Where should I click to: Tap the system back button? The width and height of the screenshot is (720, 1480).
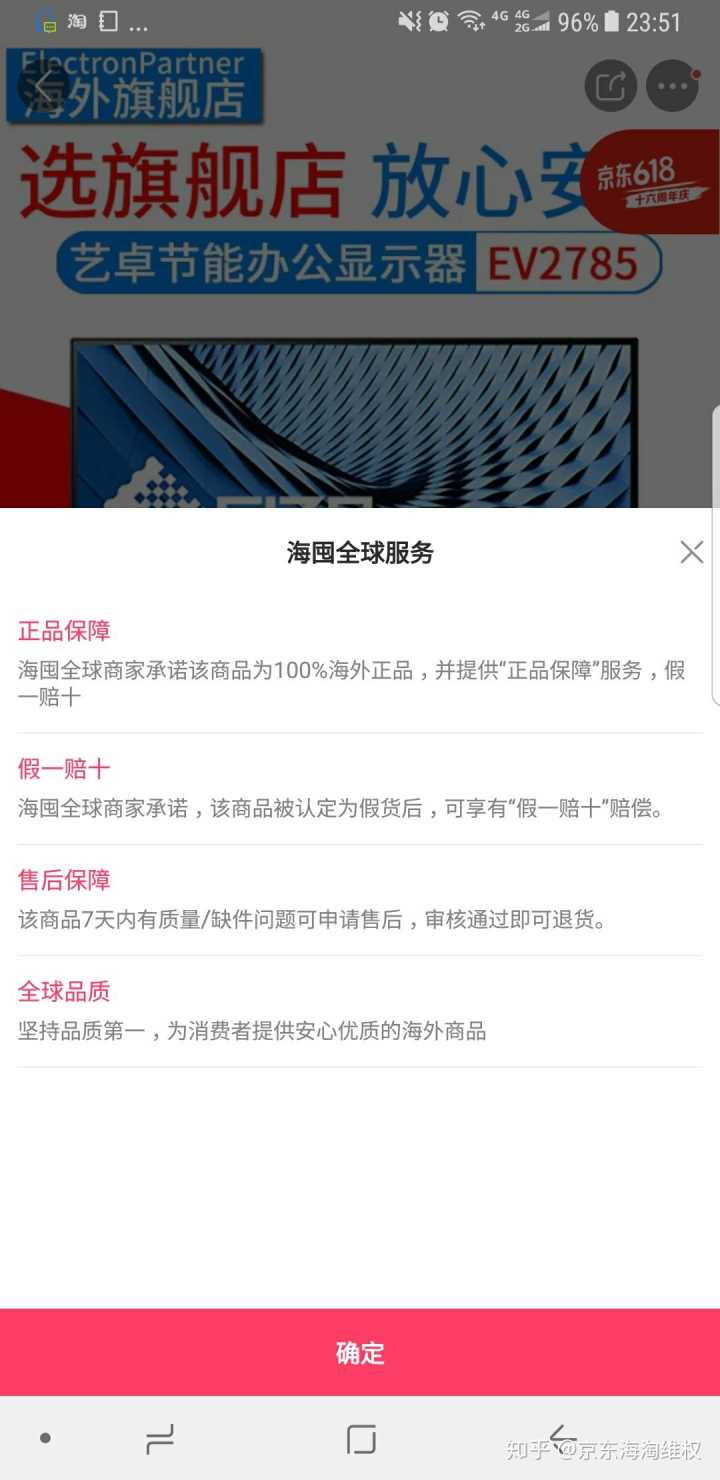pyautogui.click(x=563, y=1439)
